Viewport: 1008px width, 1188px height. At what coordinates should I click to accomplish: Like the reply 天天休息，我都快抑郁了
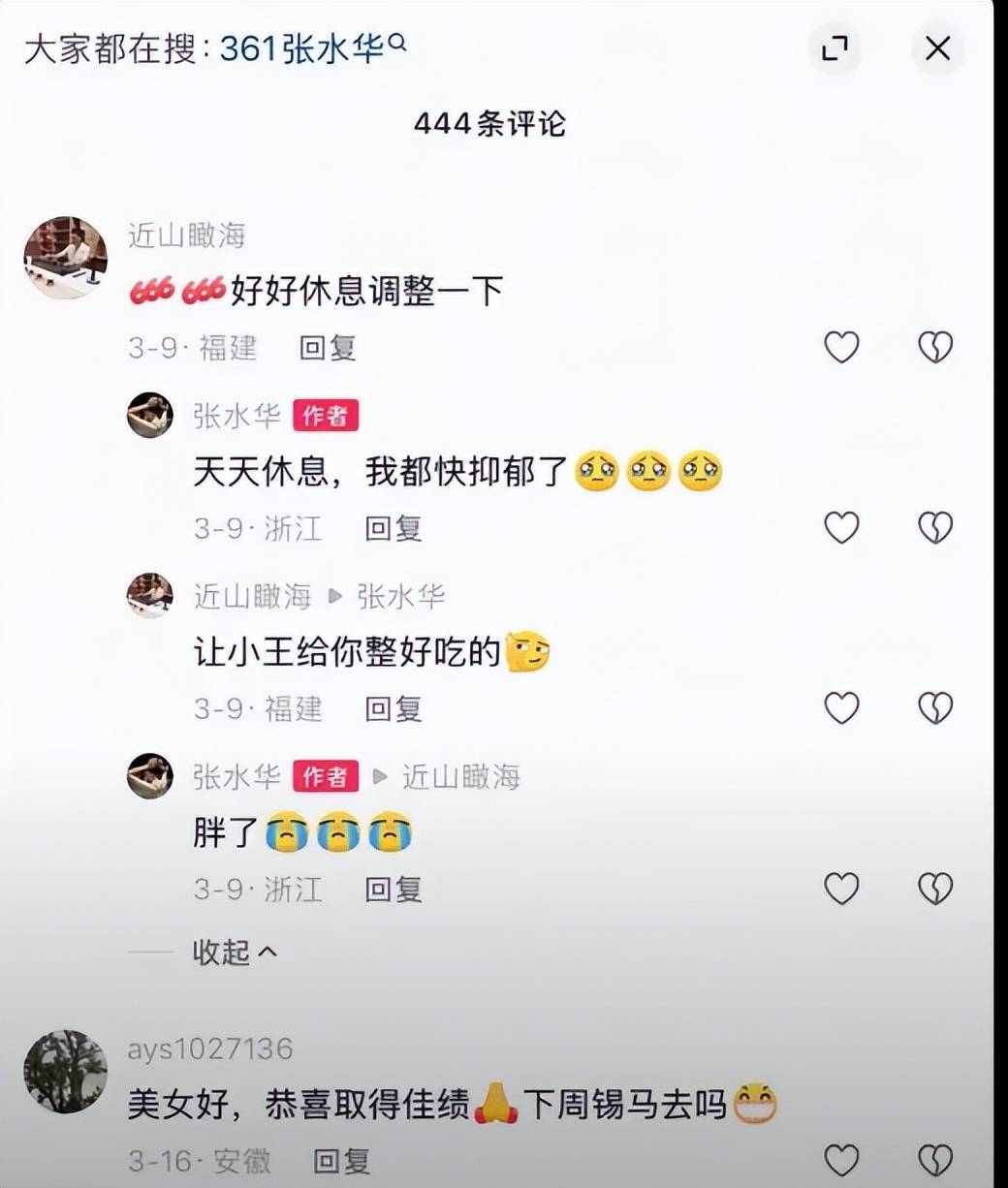[x=841, y=528]
